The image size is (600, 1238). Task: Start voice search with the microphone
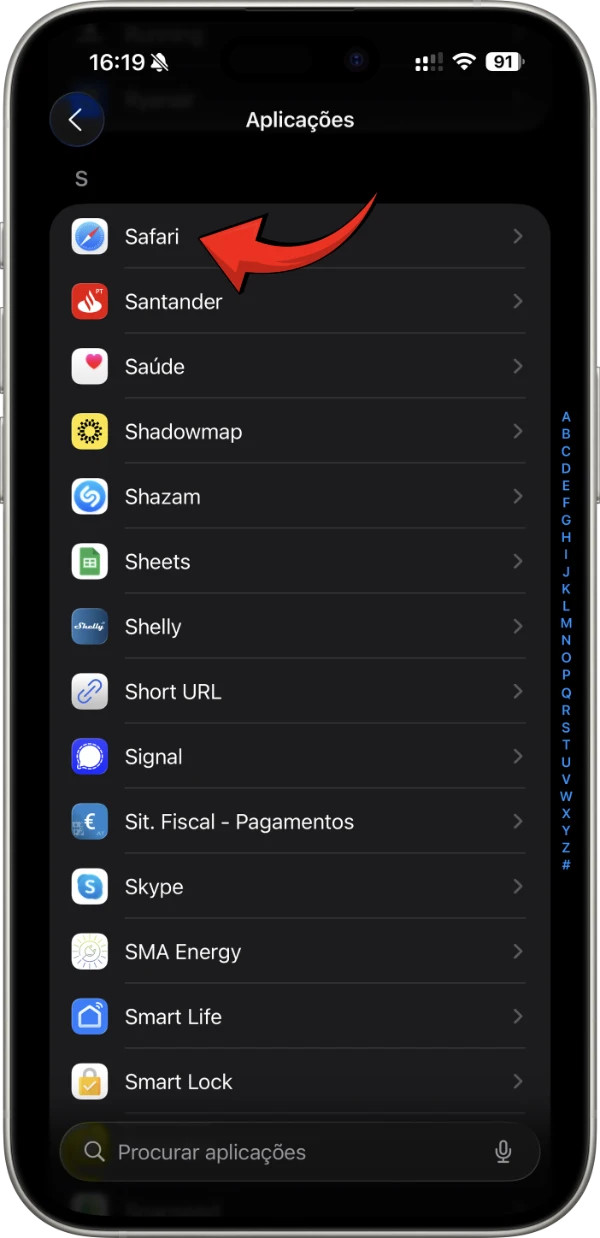pos(503,1152)
